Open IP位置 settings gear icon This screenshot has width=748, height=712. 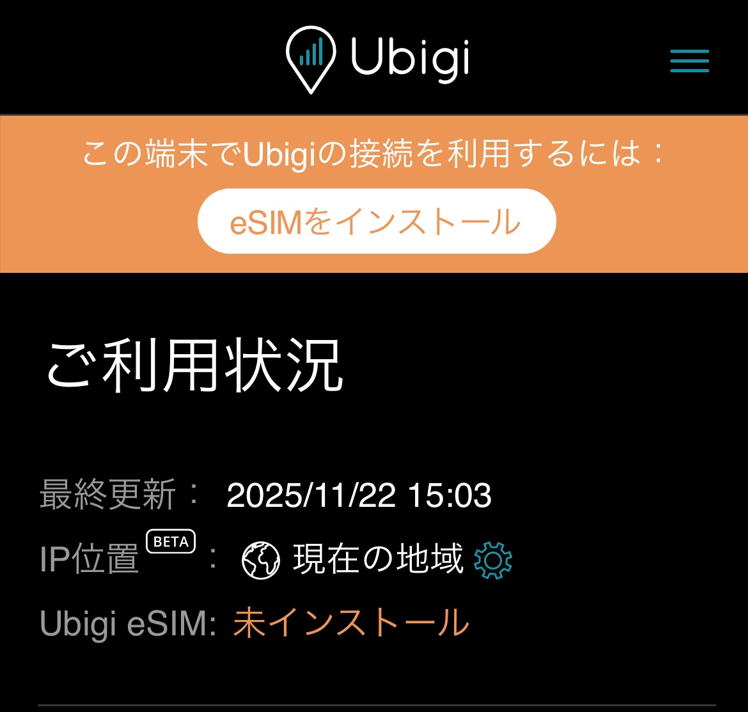point(492,560)
